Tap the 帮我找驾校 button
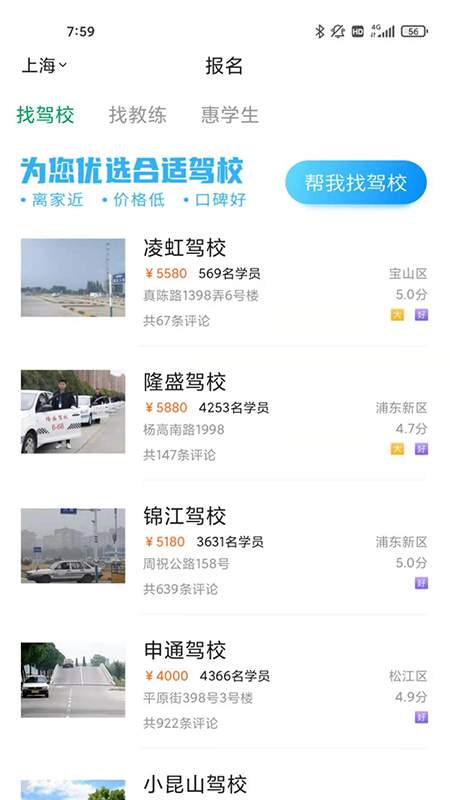 click(x=356, y=183)
